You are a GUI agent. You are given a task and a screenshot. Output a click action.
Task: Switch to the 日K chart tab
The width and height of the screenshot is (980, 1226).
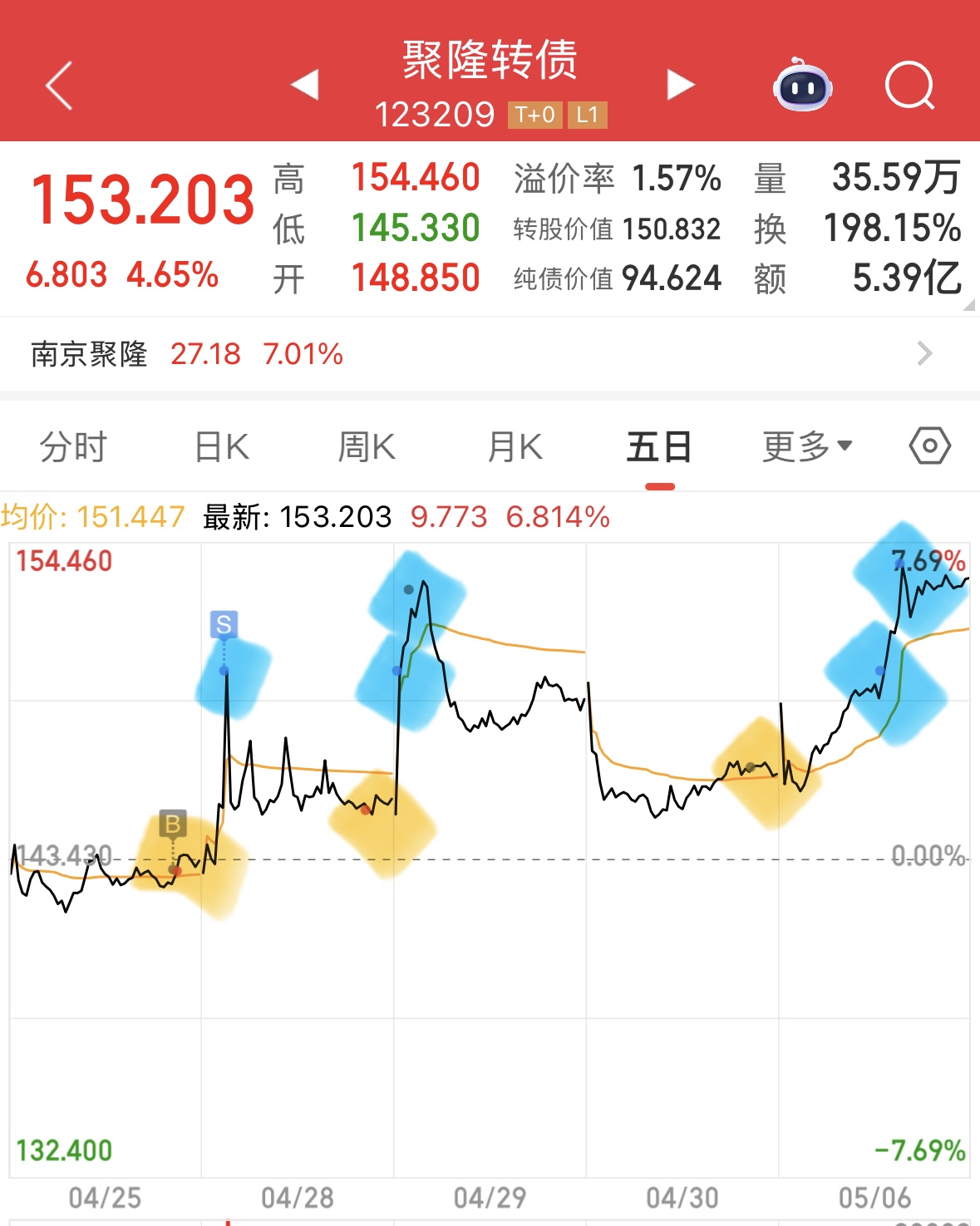(221, 447)
